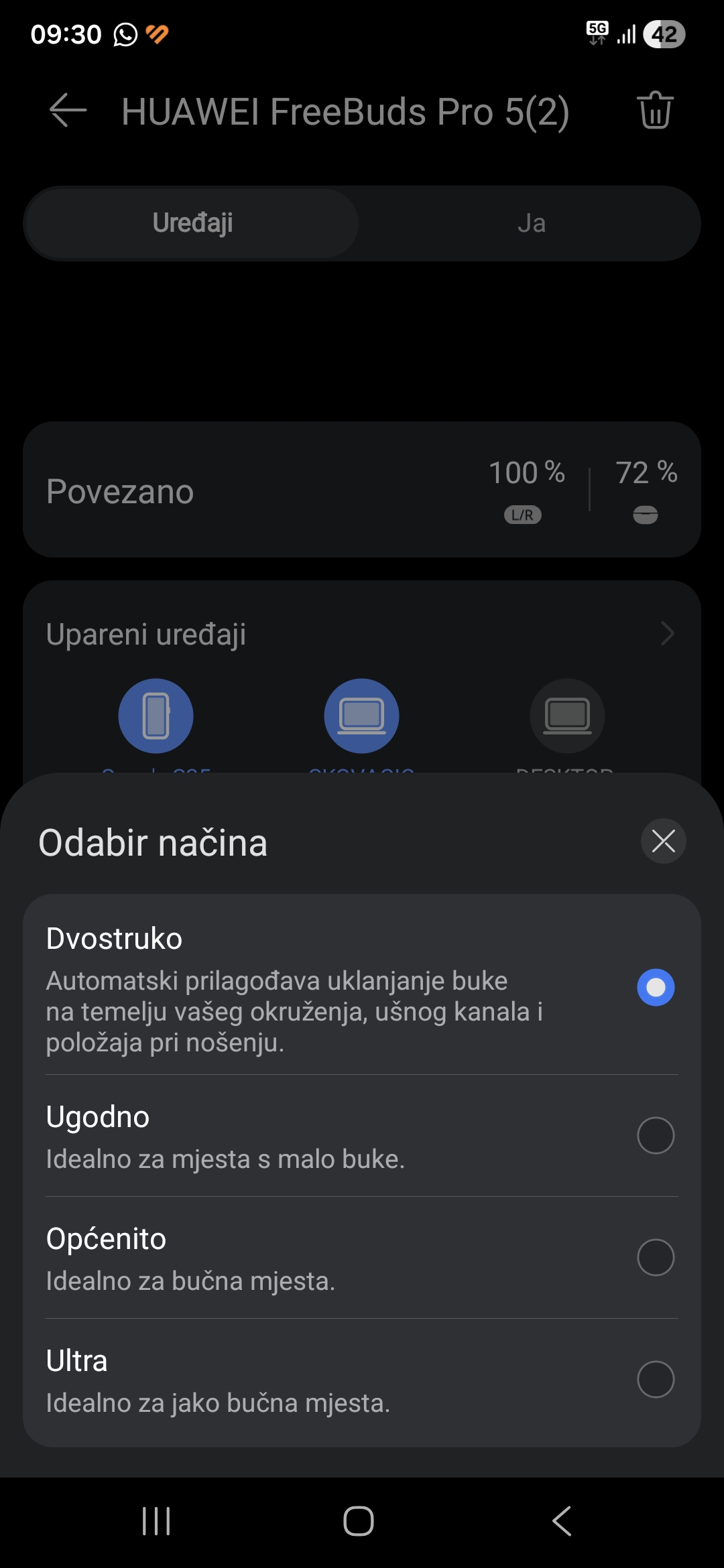Select the Dvostruko noise cancelling mode

pyautogui.click(x=655, y=987)
